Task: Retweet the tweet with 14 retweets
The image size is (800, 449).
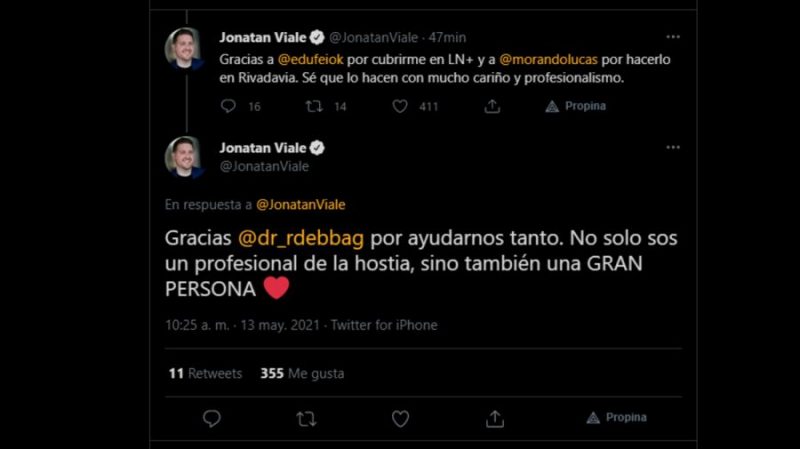Action: [x=314, y=106]
